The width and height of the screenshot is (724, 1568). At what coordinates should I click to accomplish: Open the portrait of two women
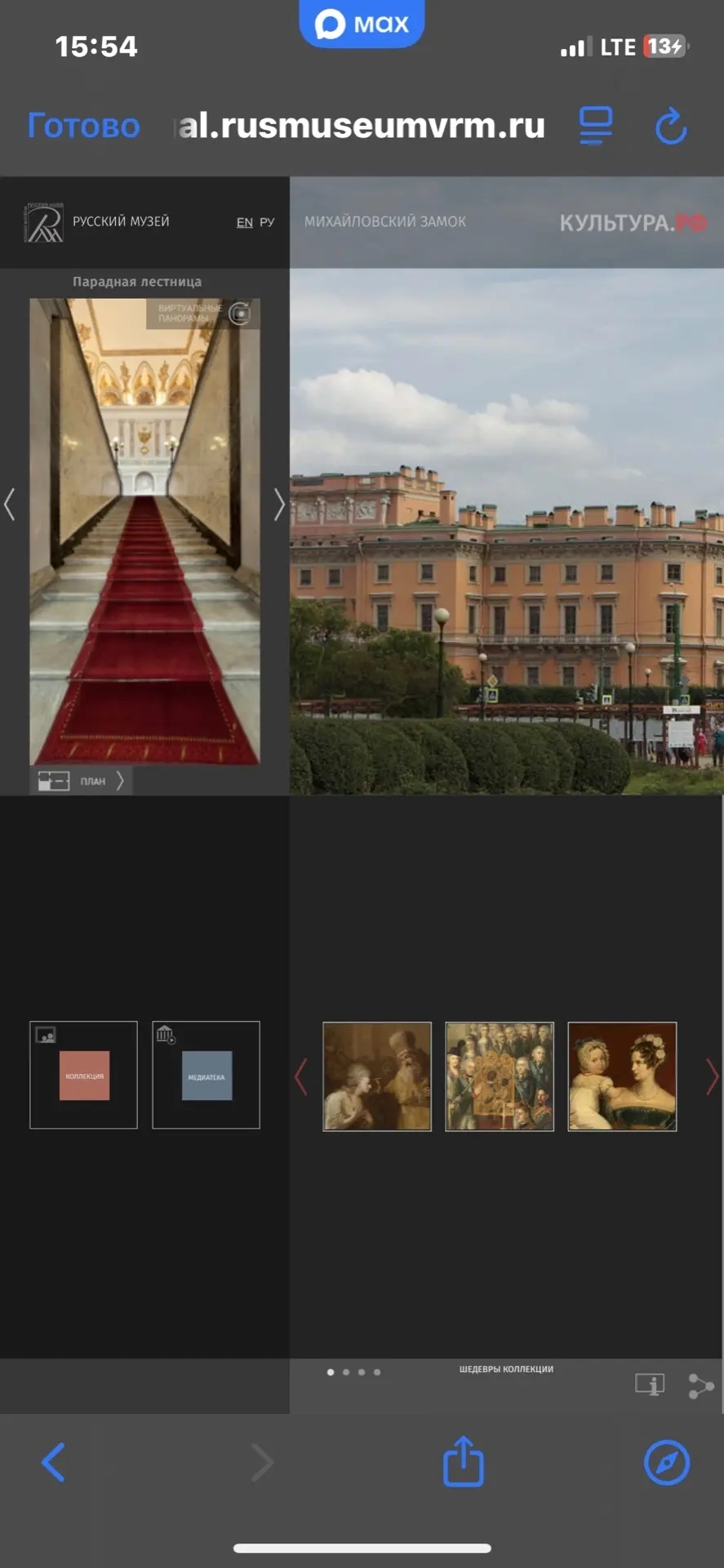coord(622,1076)
